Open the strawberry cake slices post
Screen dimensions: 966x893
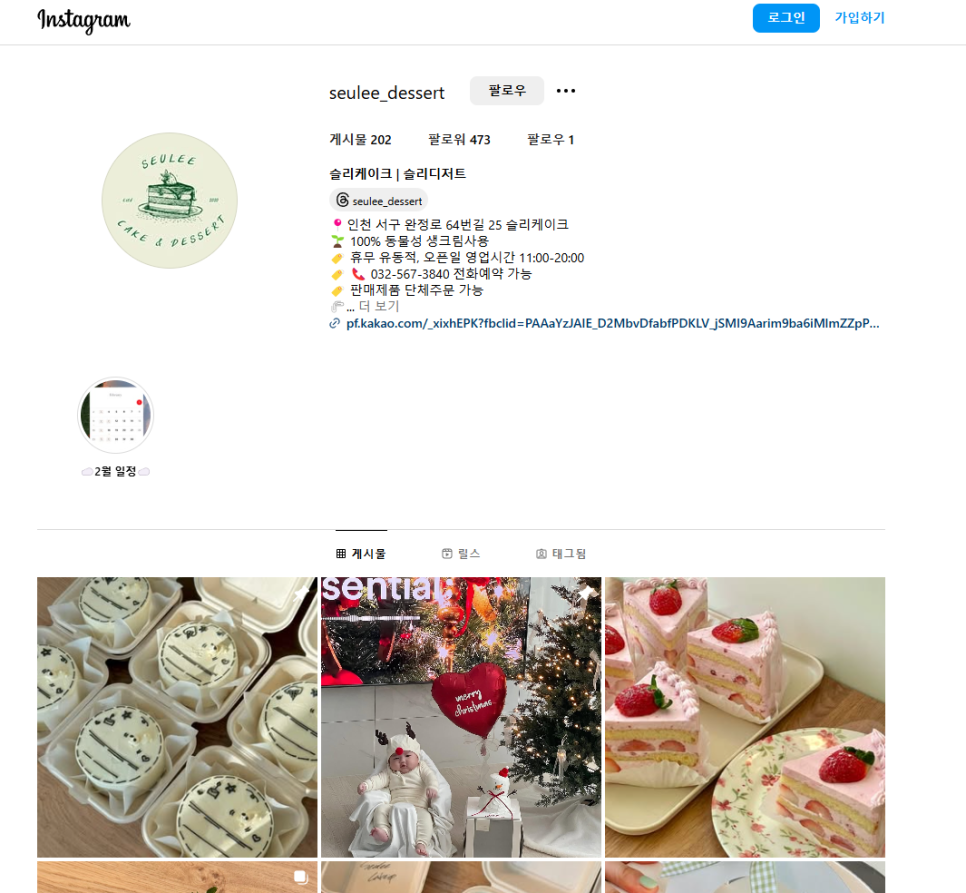tap(745, 717)
